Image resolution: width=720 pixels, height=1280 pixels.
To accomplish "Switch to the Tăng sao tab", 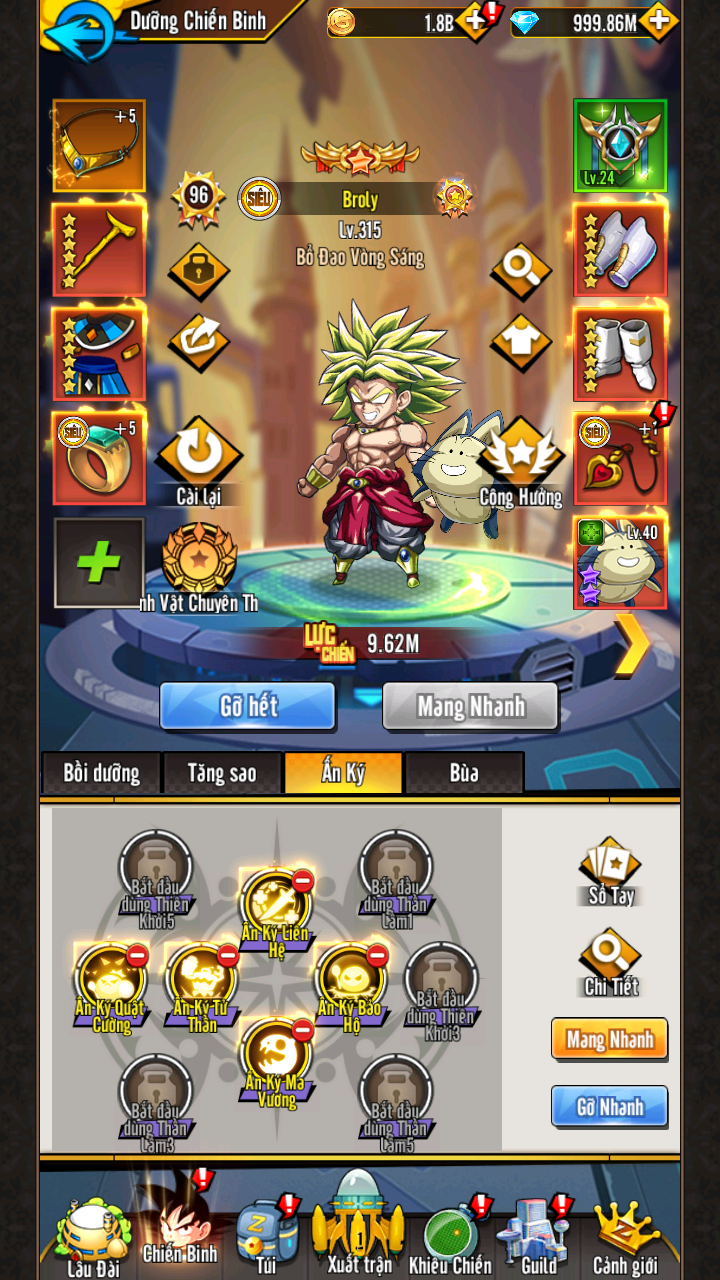I will 222,773.
